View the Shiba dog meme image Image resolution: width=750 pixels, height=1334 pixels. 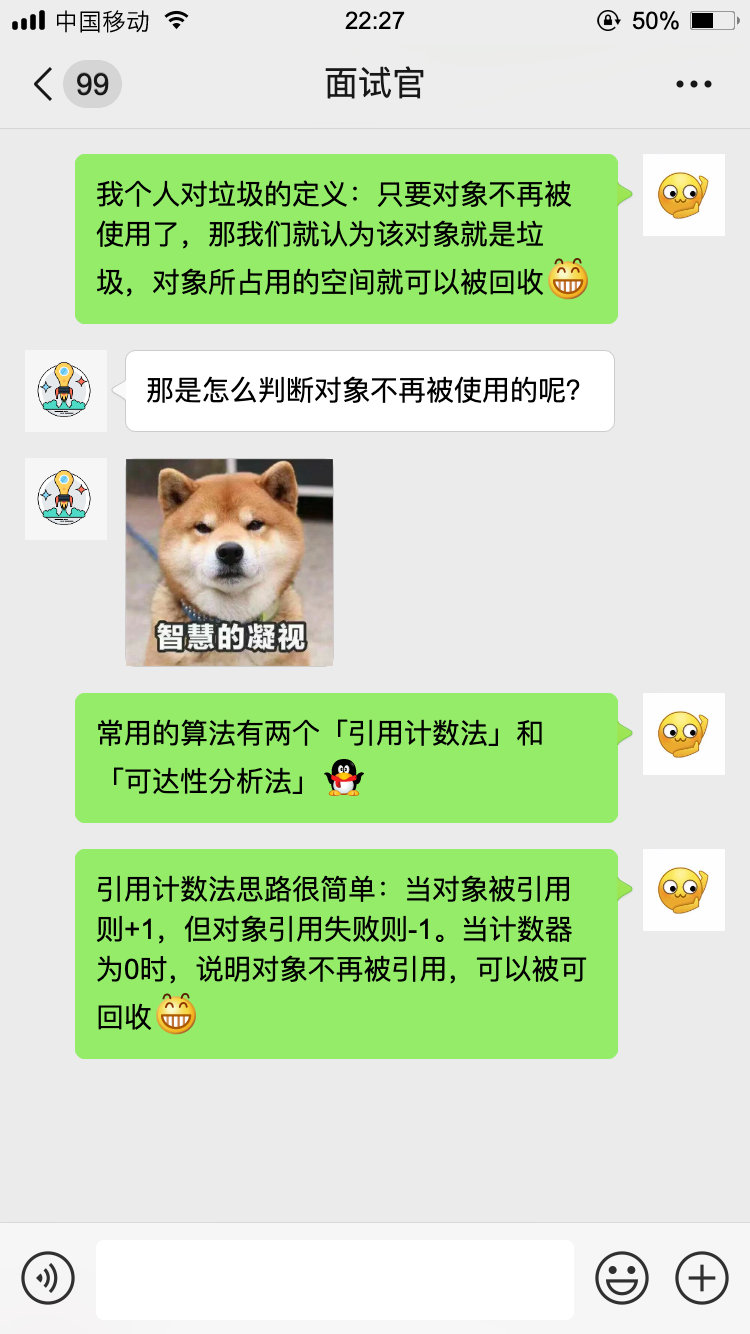coord(229,562)
